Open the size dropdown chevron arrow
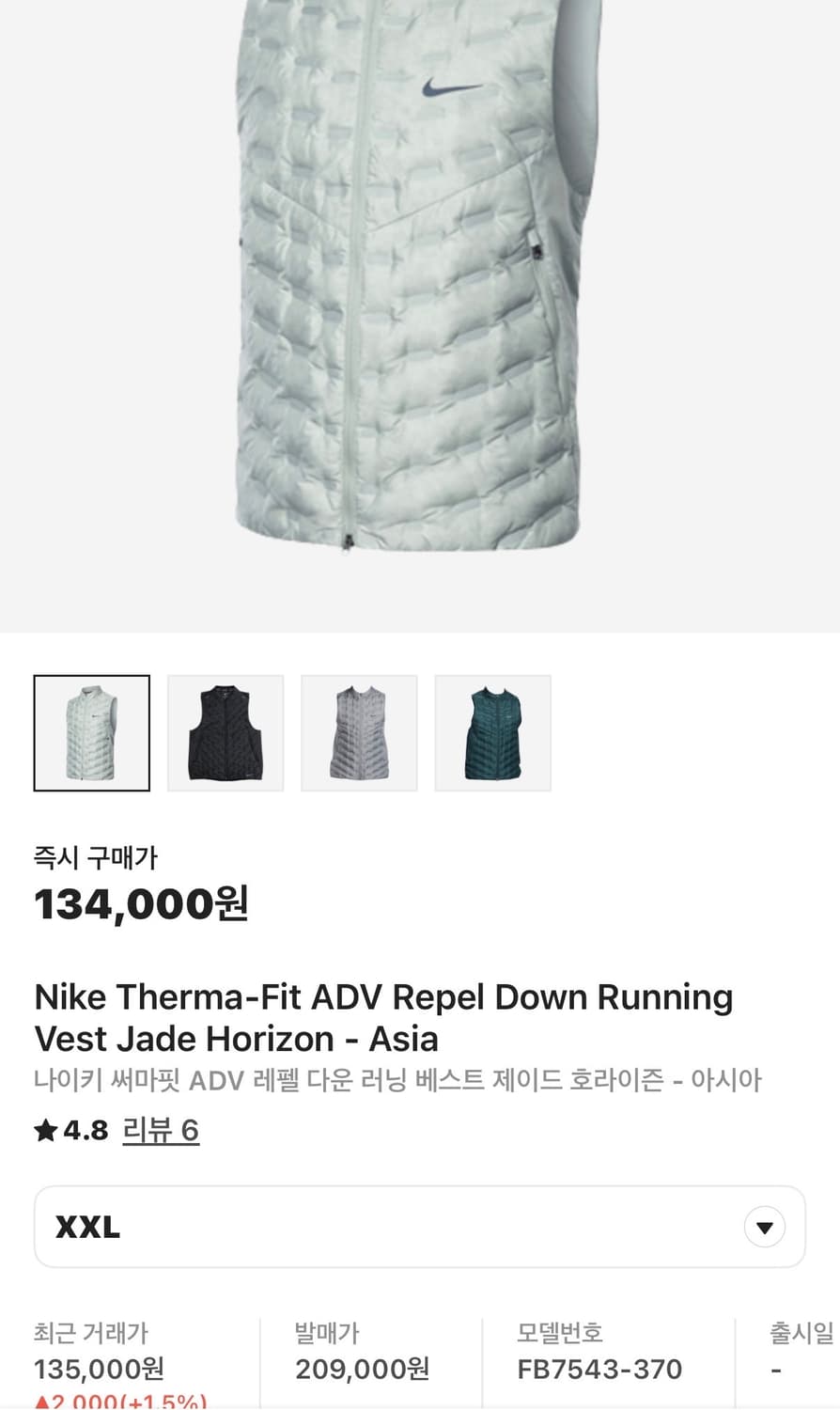The width and height of the screenshot is (840, 1410). pyautogui.click(x=764, y=1227)
